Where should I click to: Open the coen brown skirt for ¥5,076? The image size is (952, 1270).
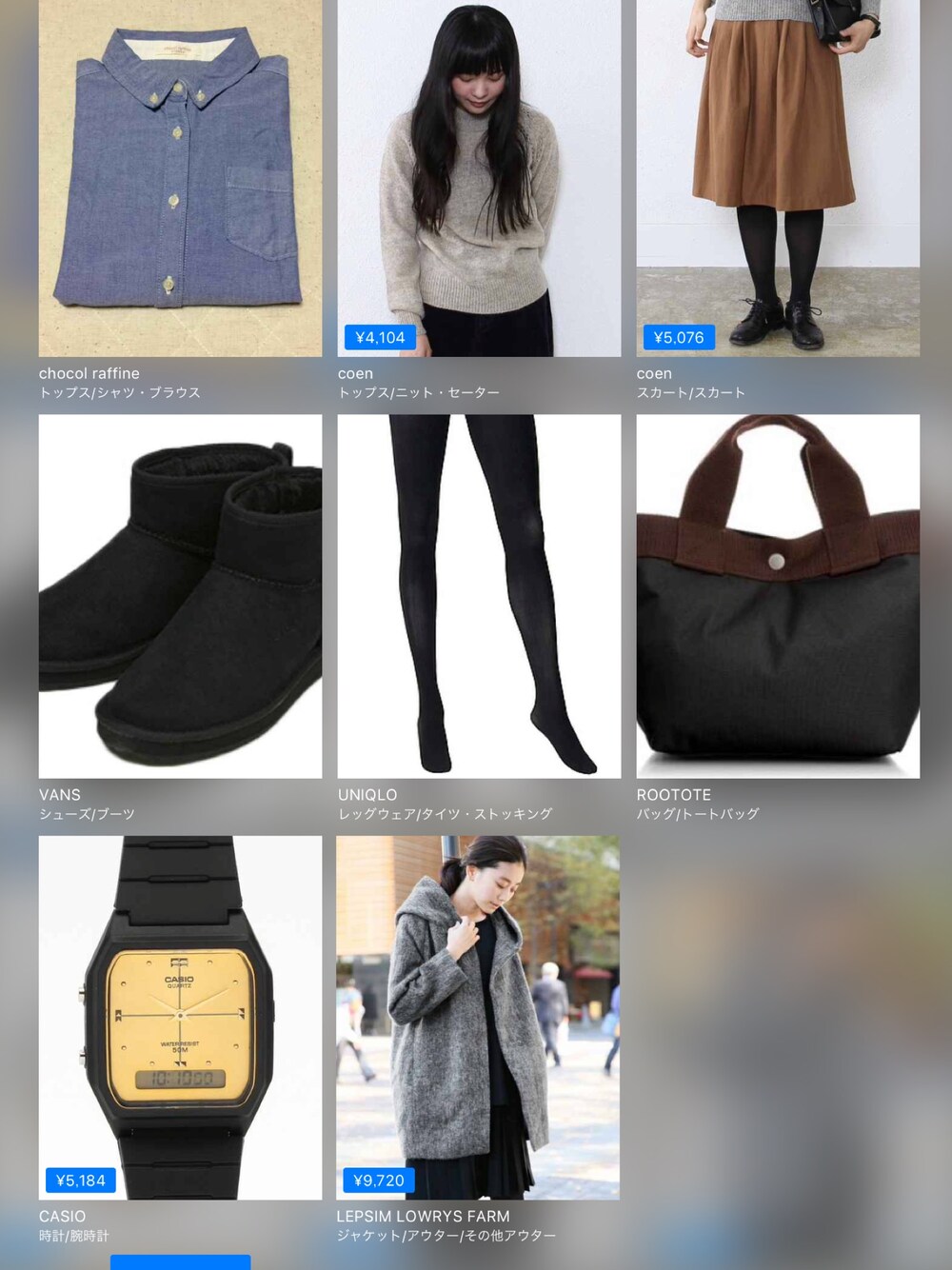(x=778, y=178)
